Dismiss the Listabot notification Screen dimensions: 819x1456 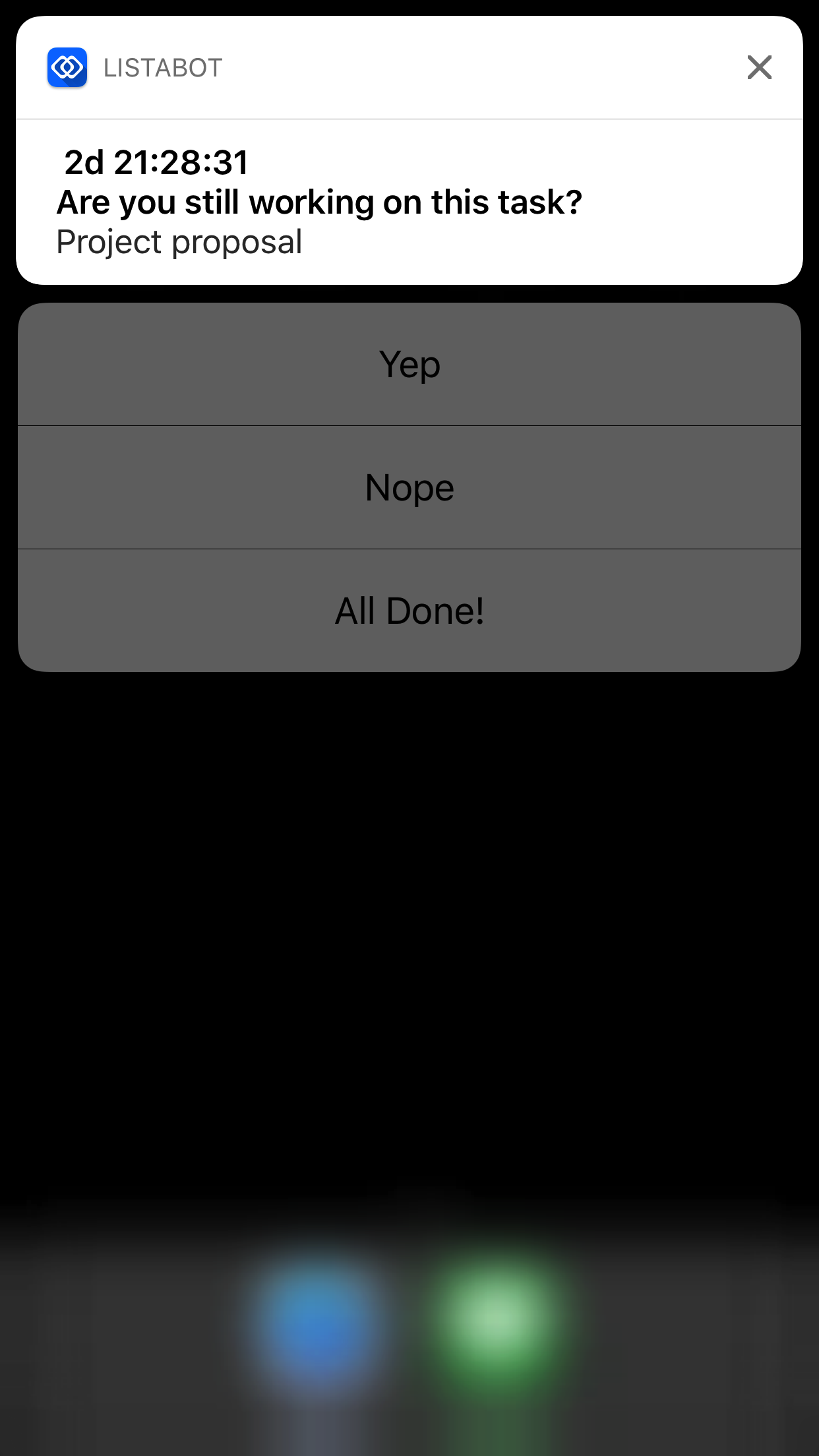tap(759, 67)
